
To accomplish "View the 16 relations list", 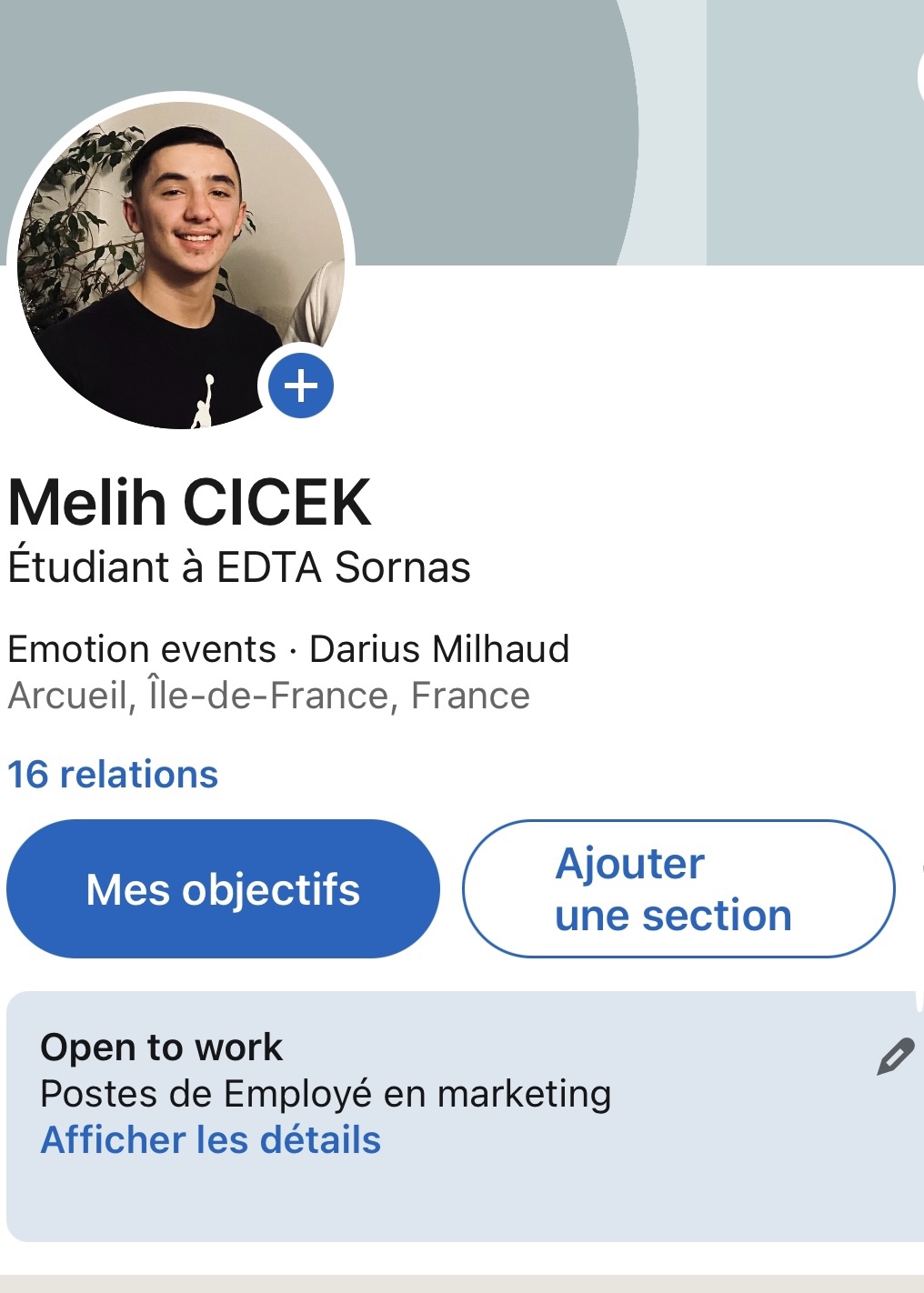I will click(113, 775).
